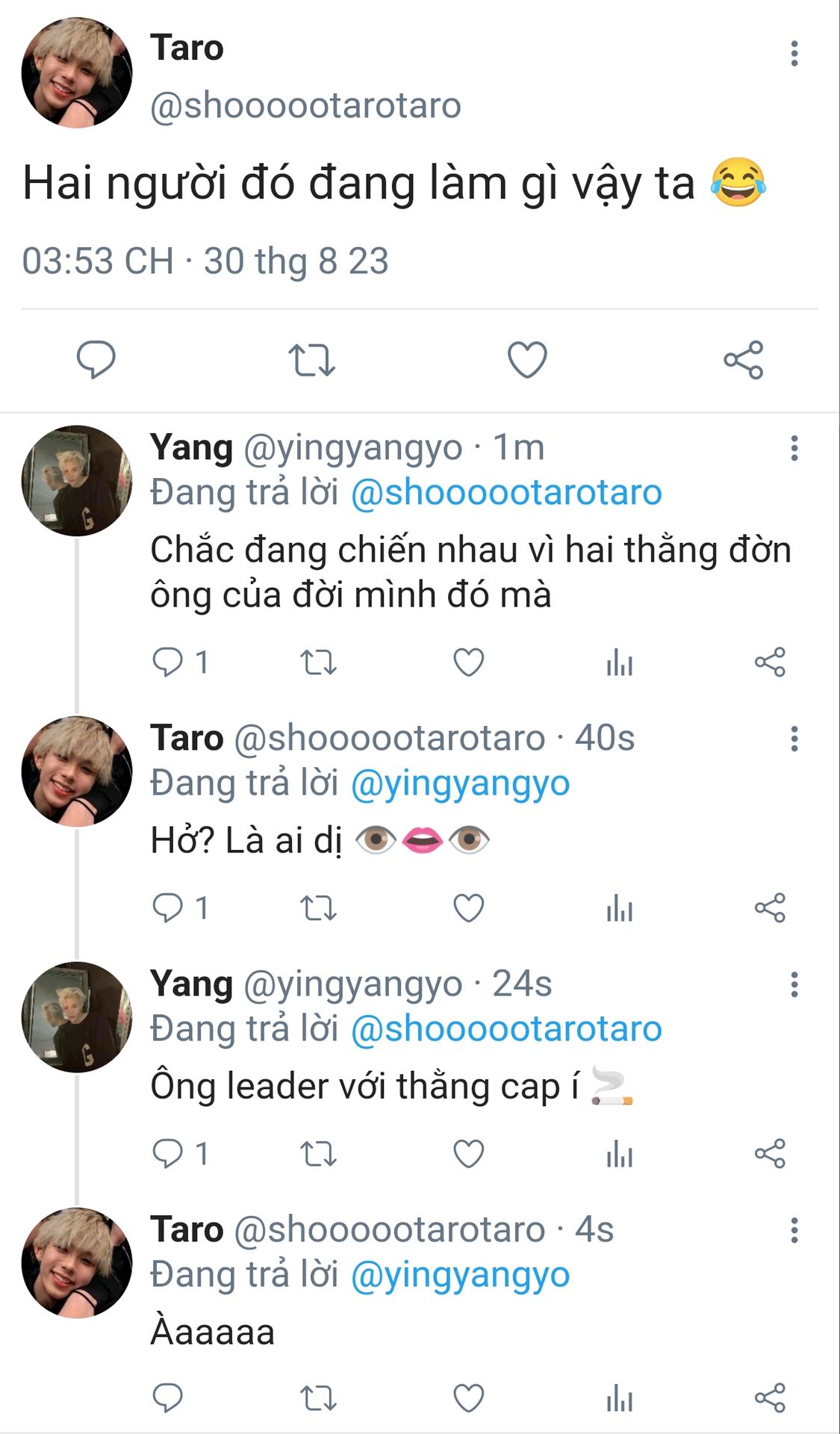Viewport: 840px width, 1434px height.
Task: Tap @yingyangyo link in Taro's 40s reply
Action: pos(460,783)
